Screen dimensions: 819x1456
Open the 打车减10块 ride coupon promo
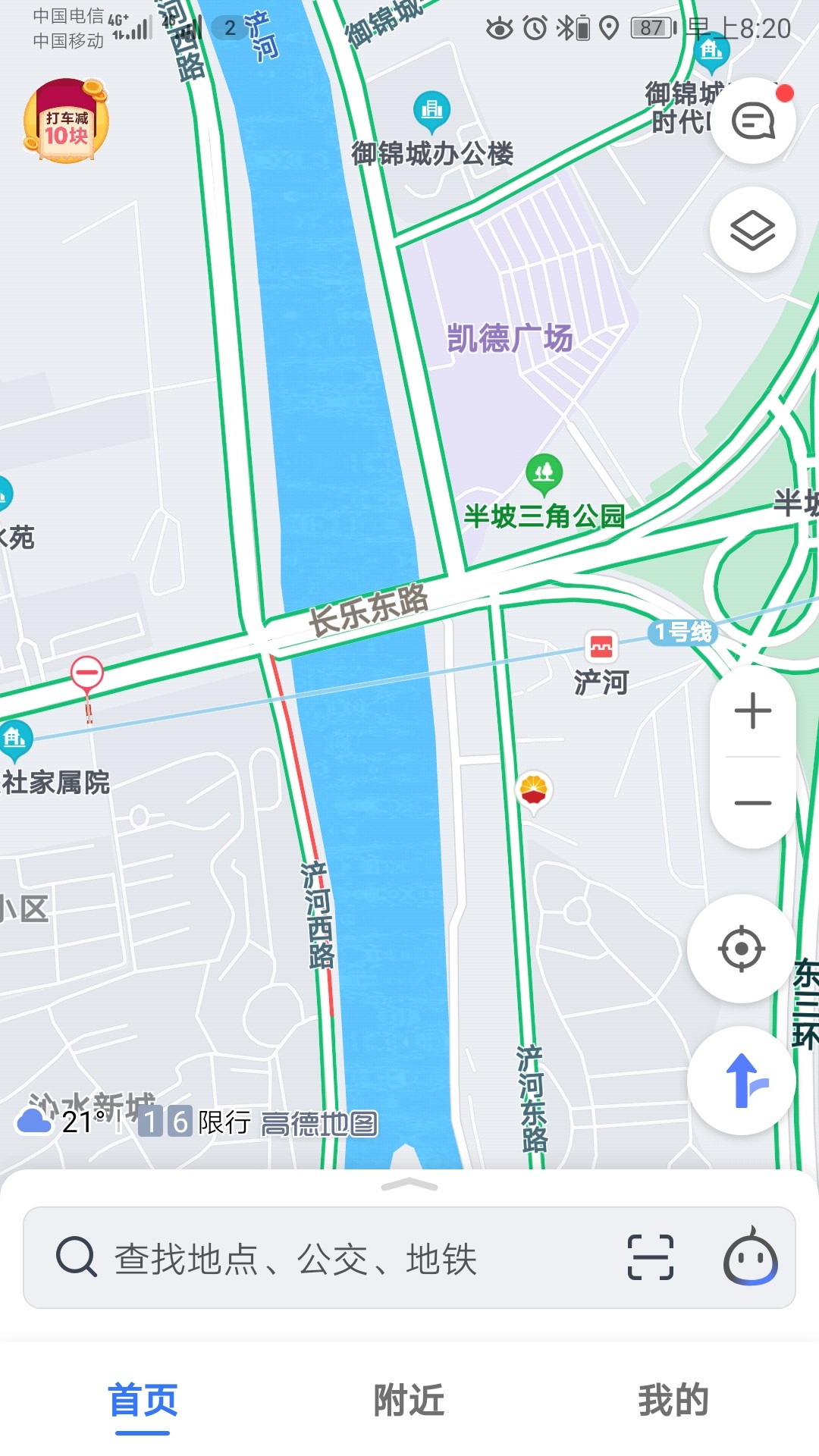click(66, 122)
